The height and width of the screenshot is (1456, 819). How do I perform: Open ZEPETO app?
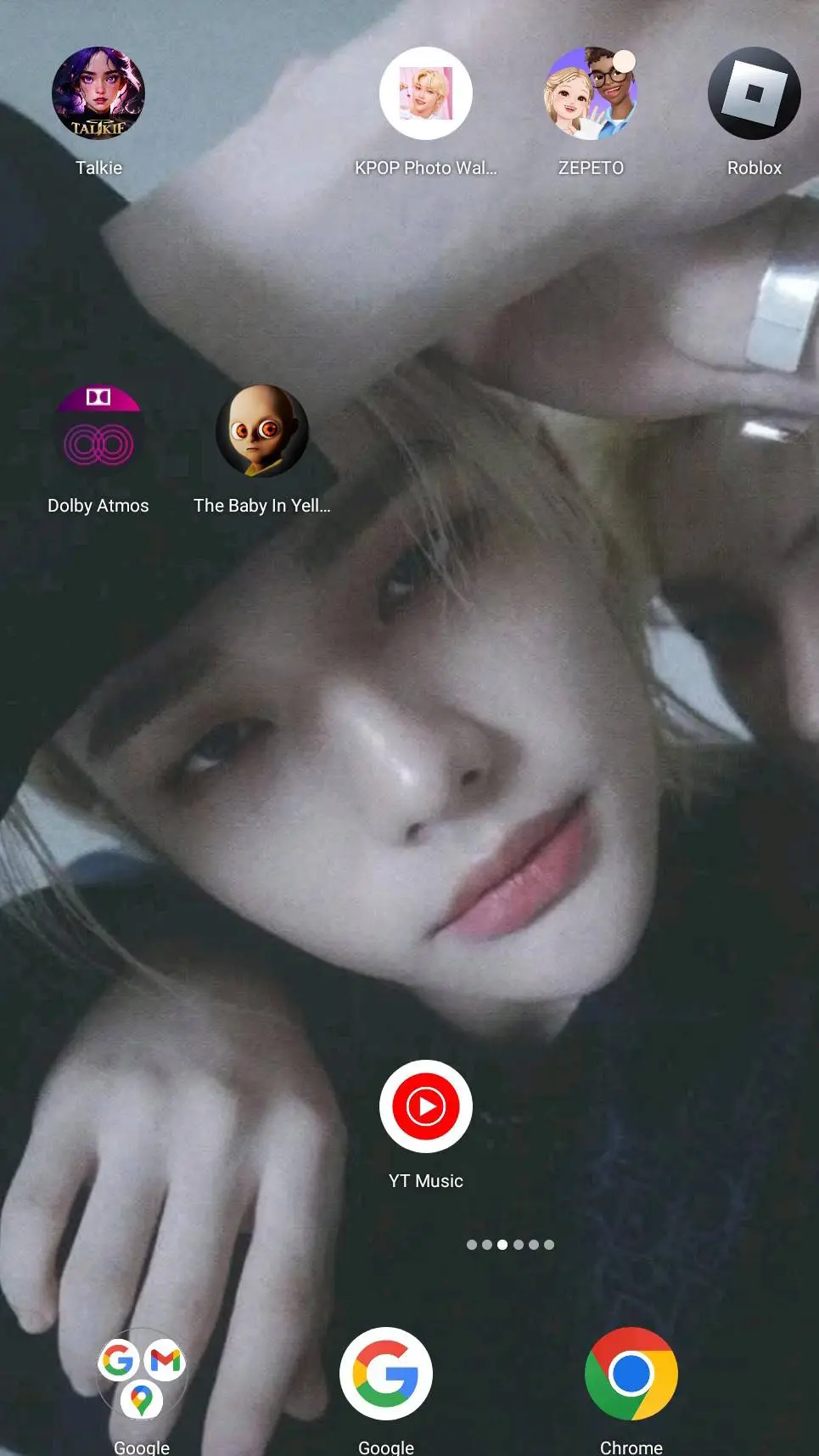coord(590,93)
